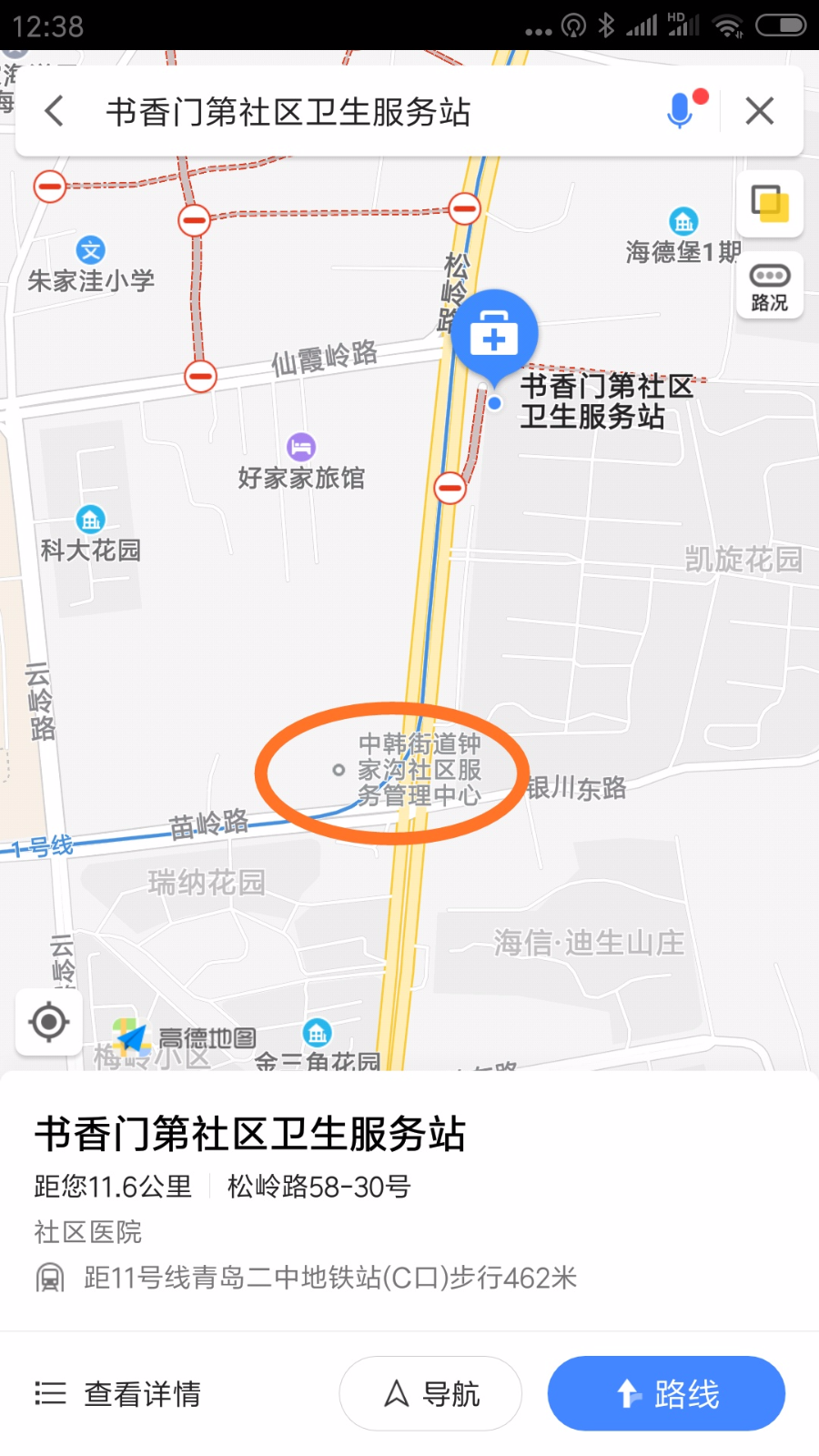Open the 书香门第社区卫生服务站 info card
819x1456 pixels.
click(250, 1135)
